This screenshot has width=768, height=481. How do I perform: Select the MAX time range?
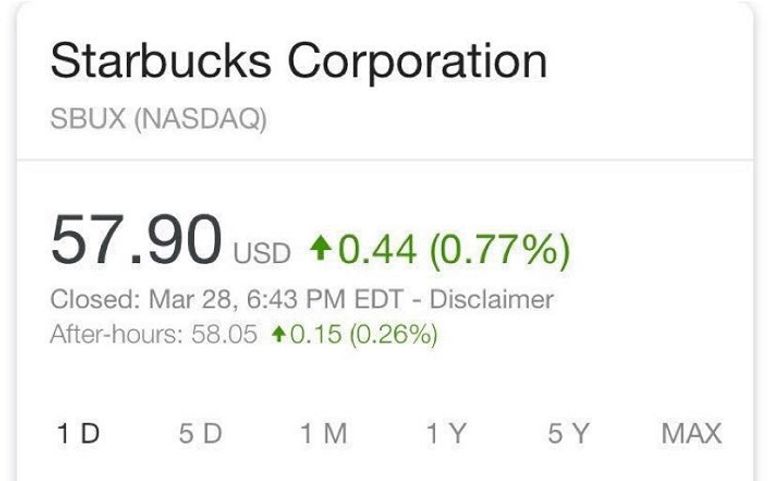point(691,433)
